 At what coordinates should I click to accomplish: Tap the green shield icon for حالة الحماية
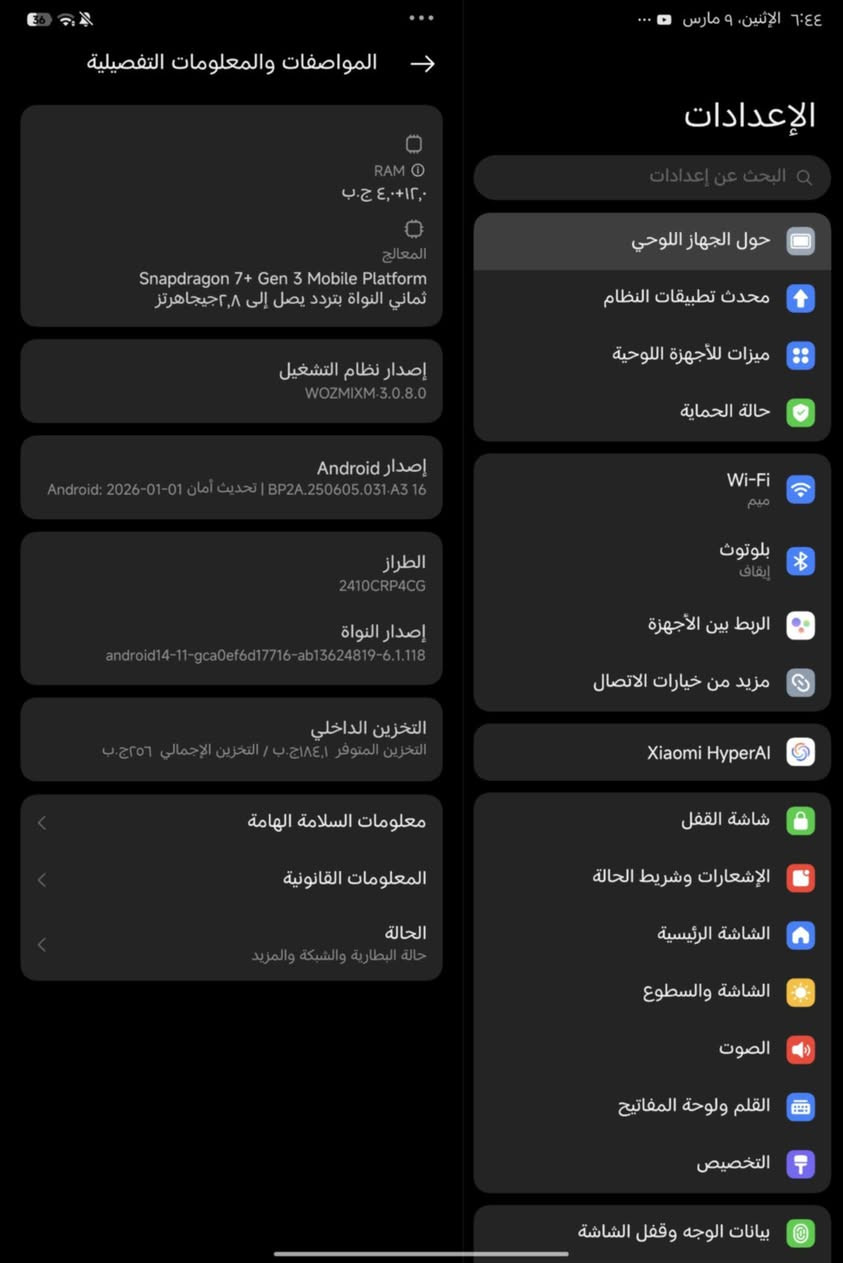(x=800, y=411)
